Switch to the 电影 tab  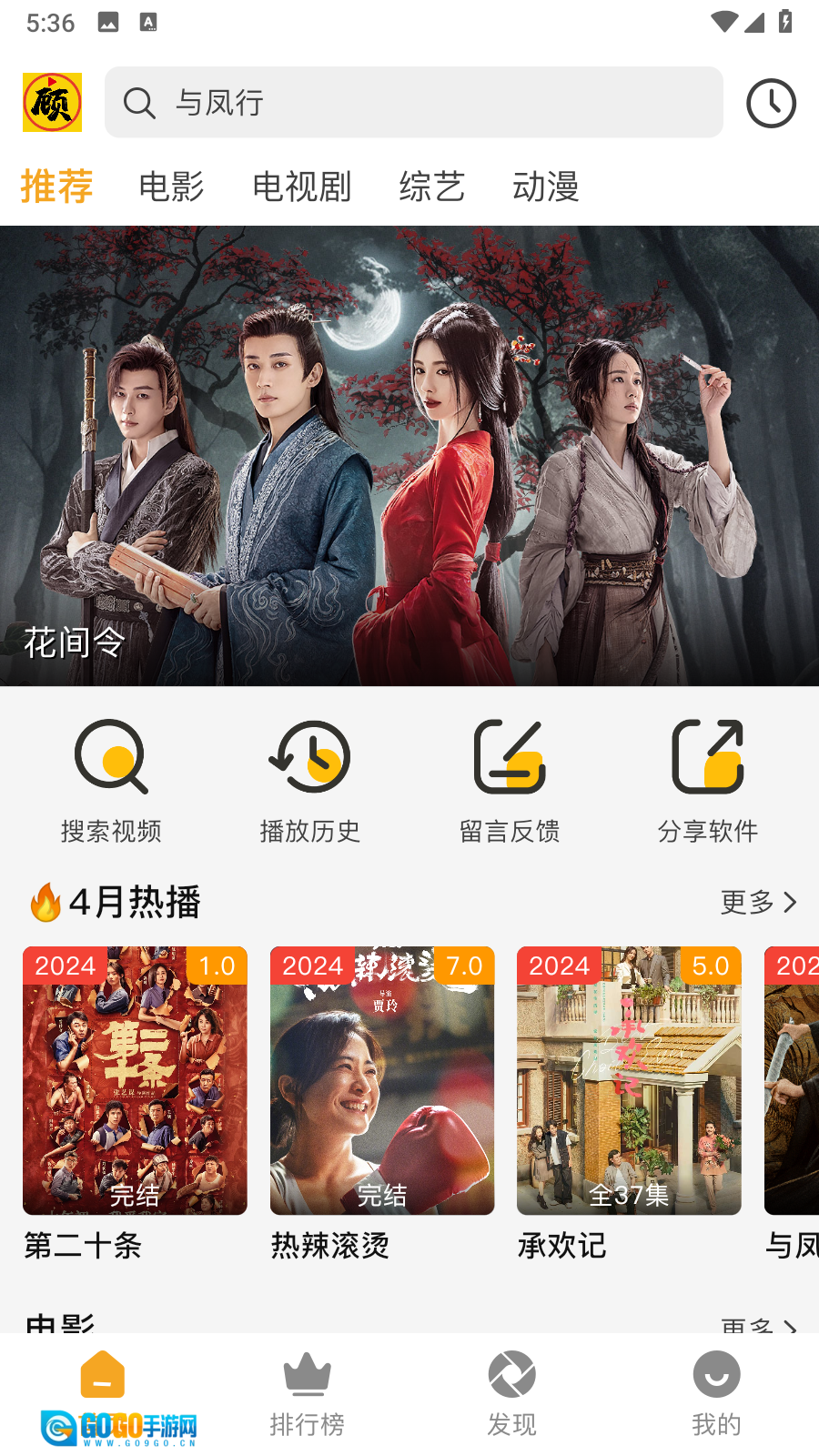[x=171, y=187]
